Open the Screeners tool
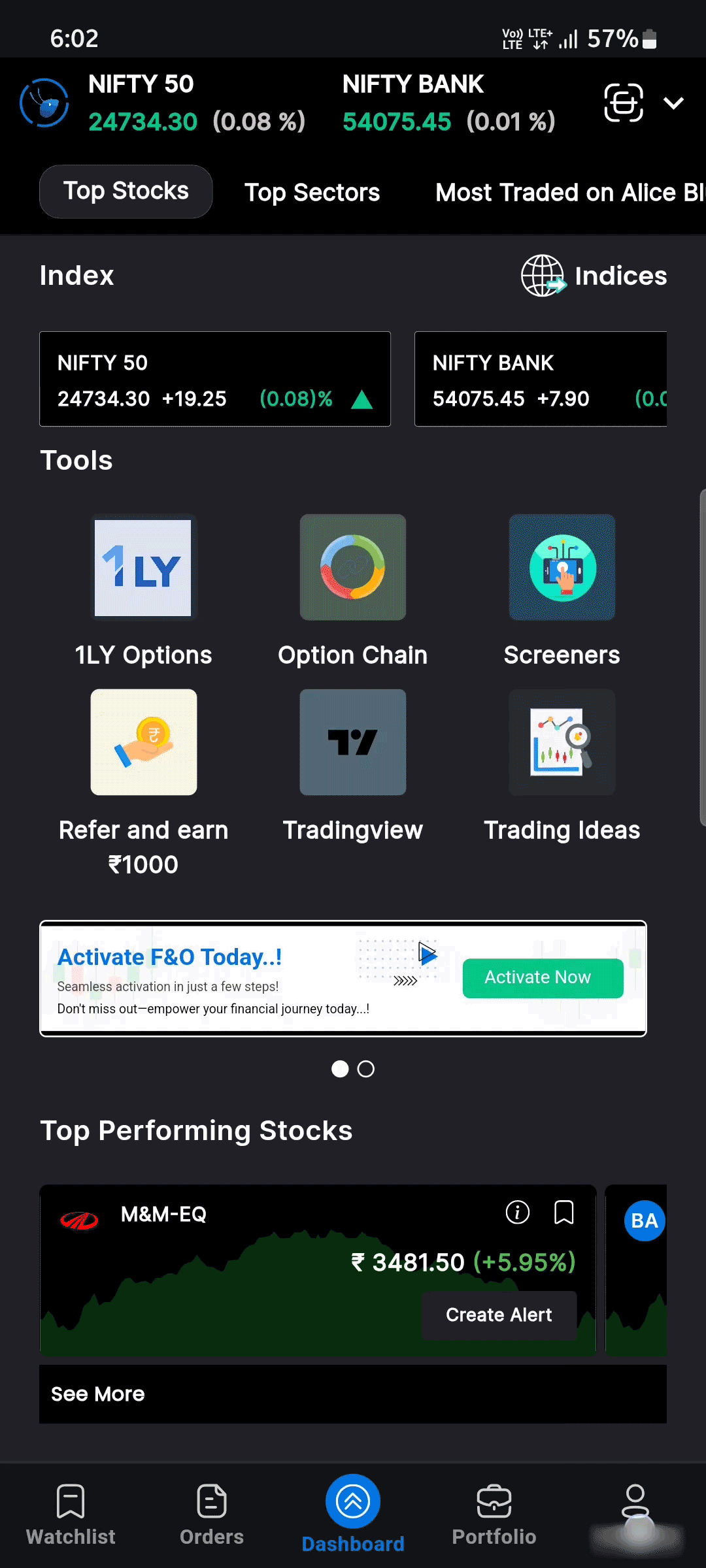The height and width of the screenshot is (1568, 706). 562,567
